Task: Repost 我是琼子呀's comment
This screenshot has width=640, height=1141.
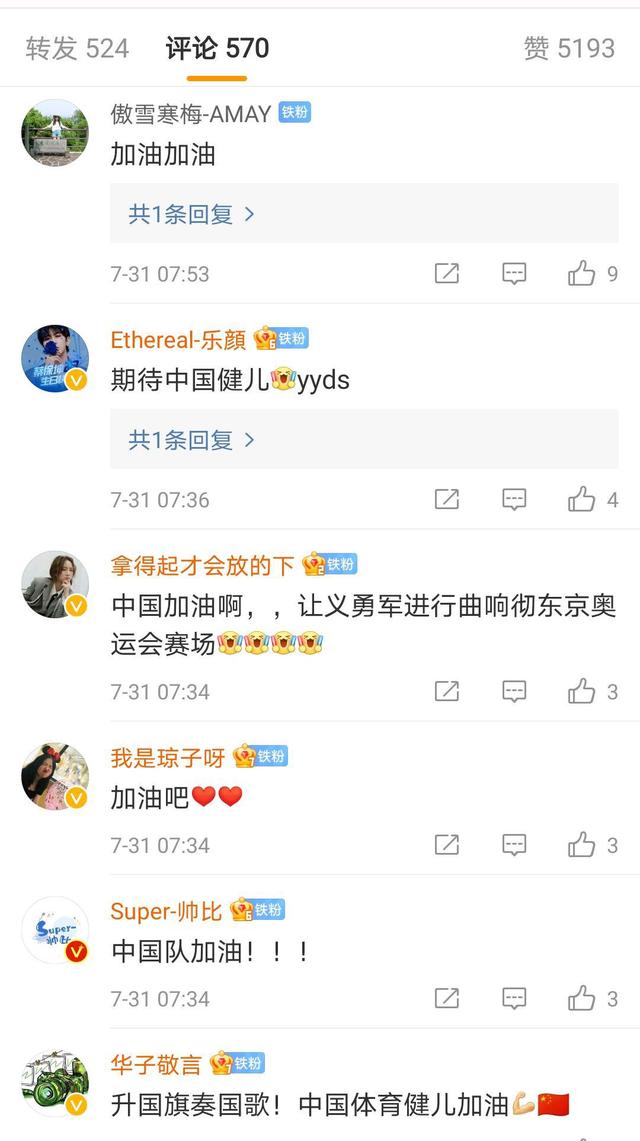Action: pos(447,845)
